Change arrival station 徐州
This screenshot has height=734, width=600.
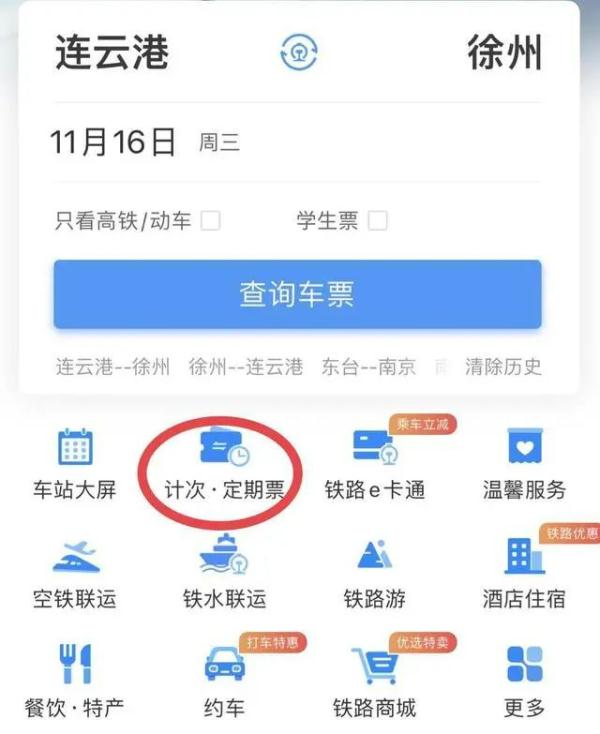(x=505, y=52)
